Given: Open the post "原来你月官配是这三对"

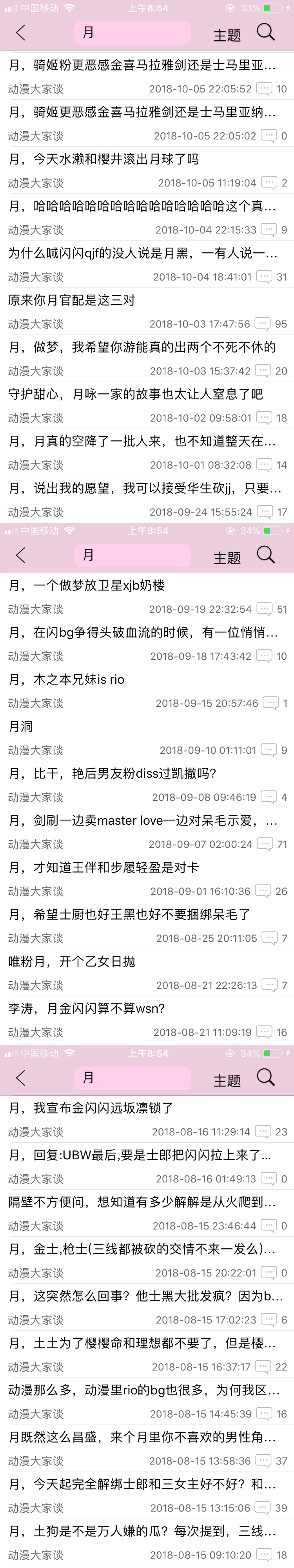Looking at the screenshot, I should (72, 300).
